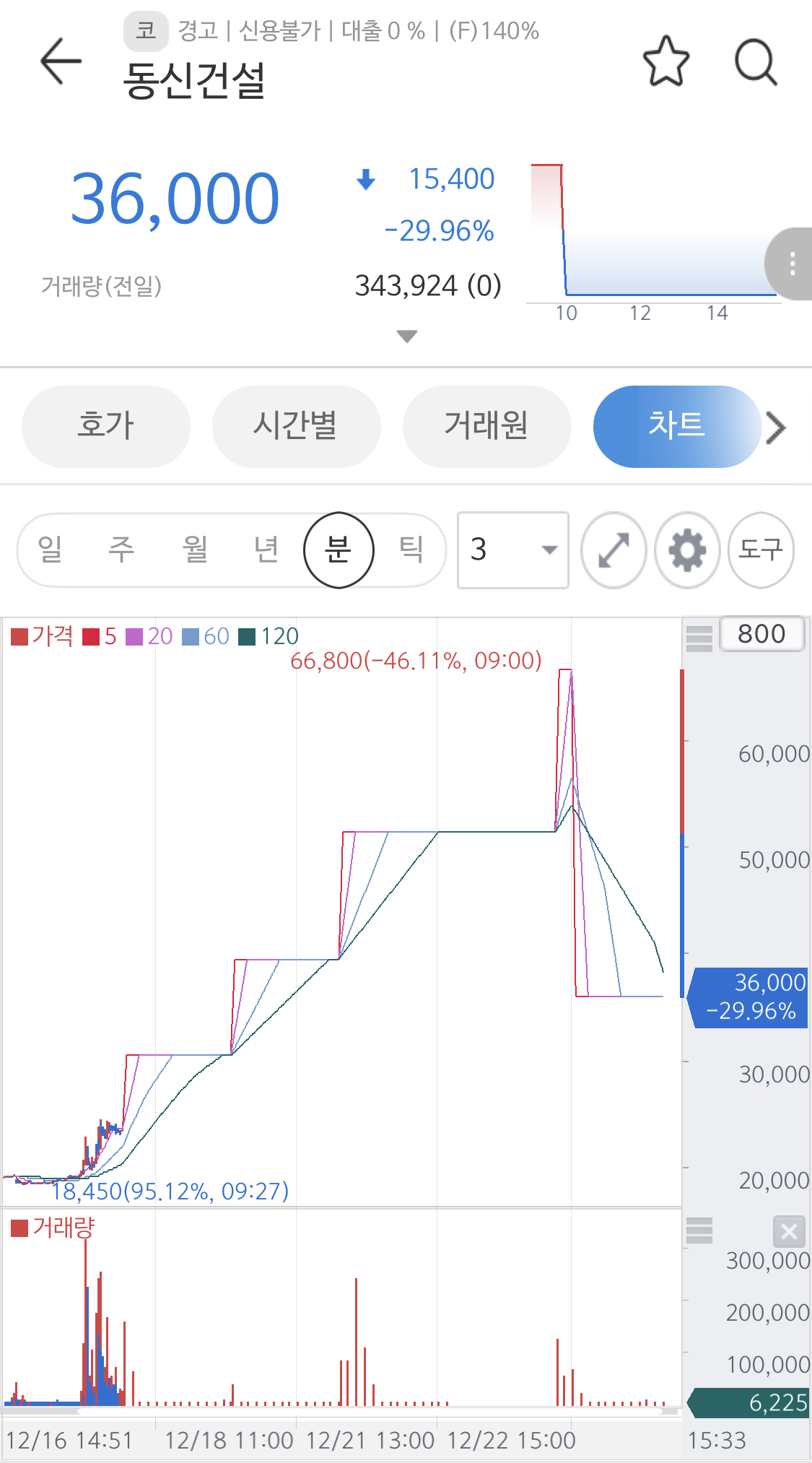
Task: Open chart settings gear
Action: coord(687,550)
